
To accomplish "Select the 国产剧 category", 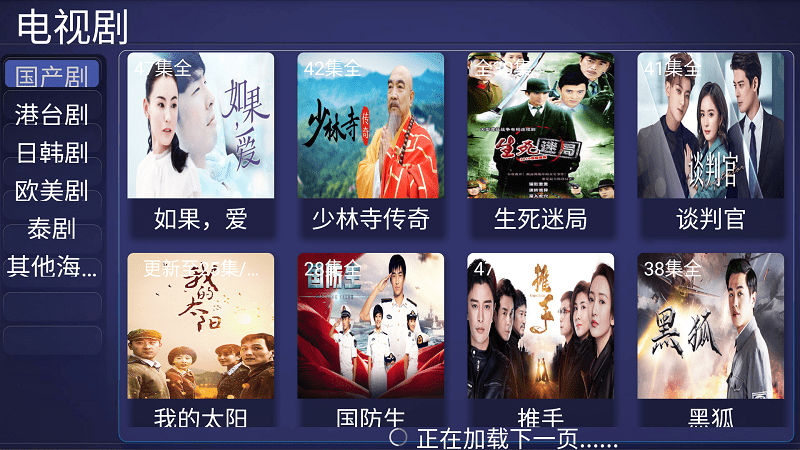I will point(52,75).
